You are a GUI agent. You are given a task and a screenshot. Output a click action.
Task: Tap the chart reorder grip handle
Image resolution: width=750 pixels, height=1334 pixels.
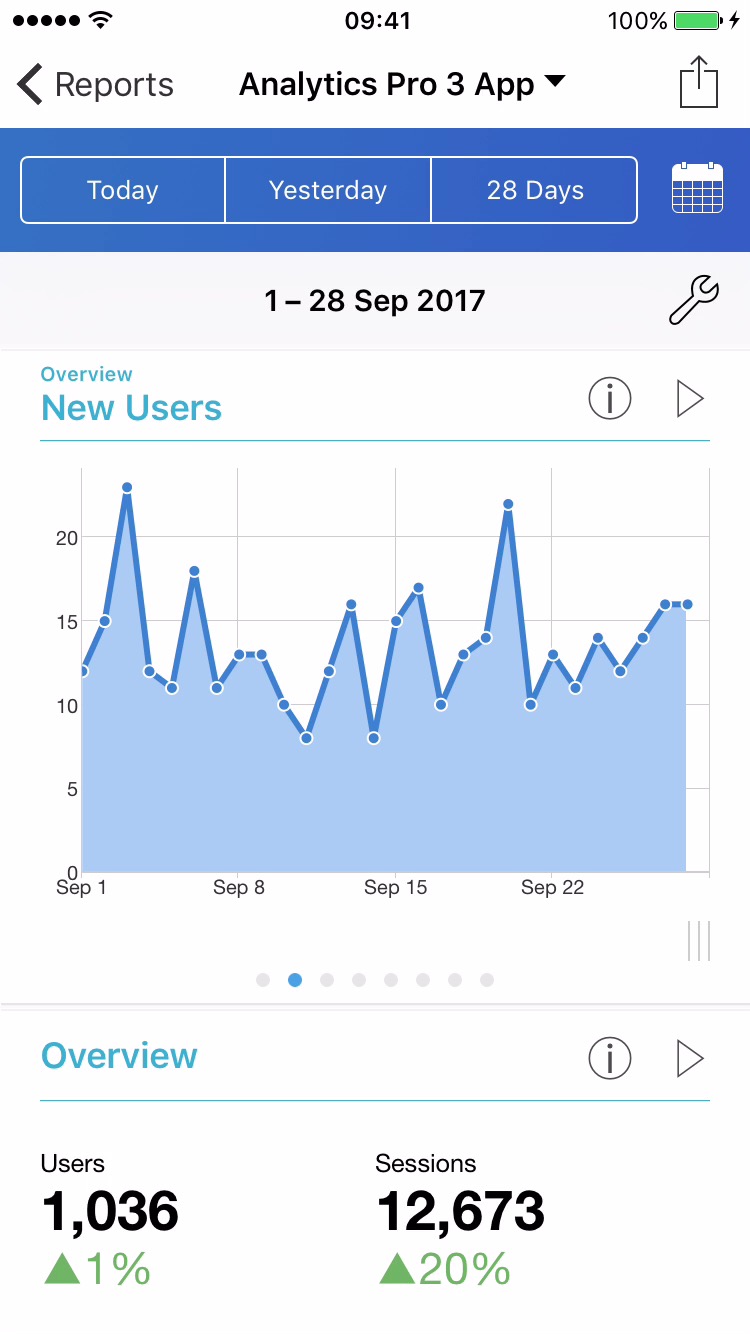tap(699, 941)
